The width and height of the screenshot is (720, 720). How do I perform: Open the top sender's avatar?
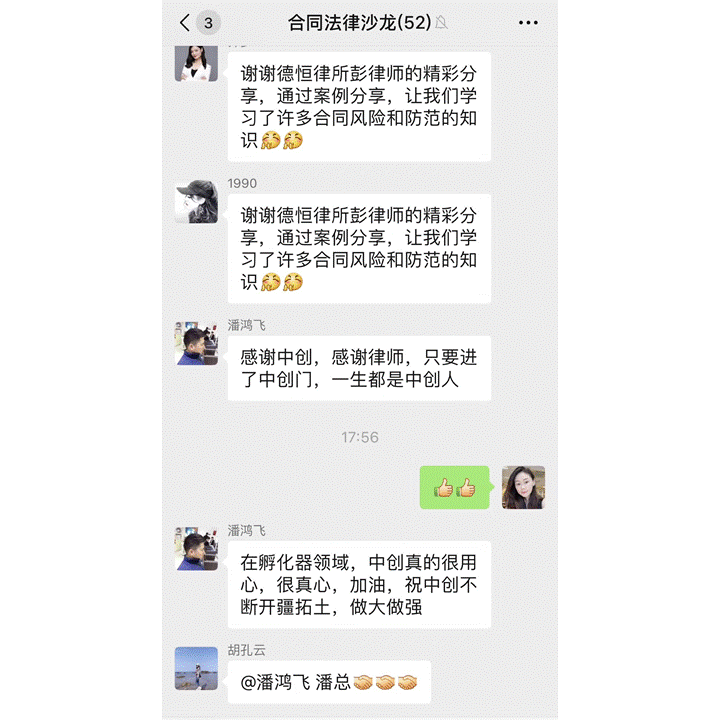coord(196,62)
